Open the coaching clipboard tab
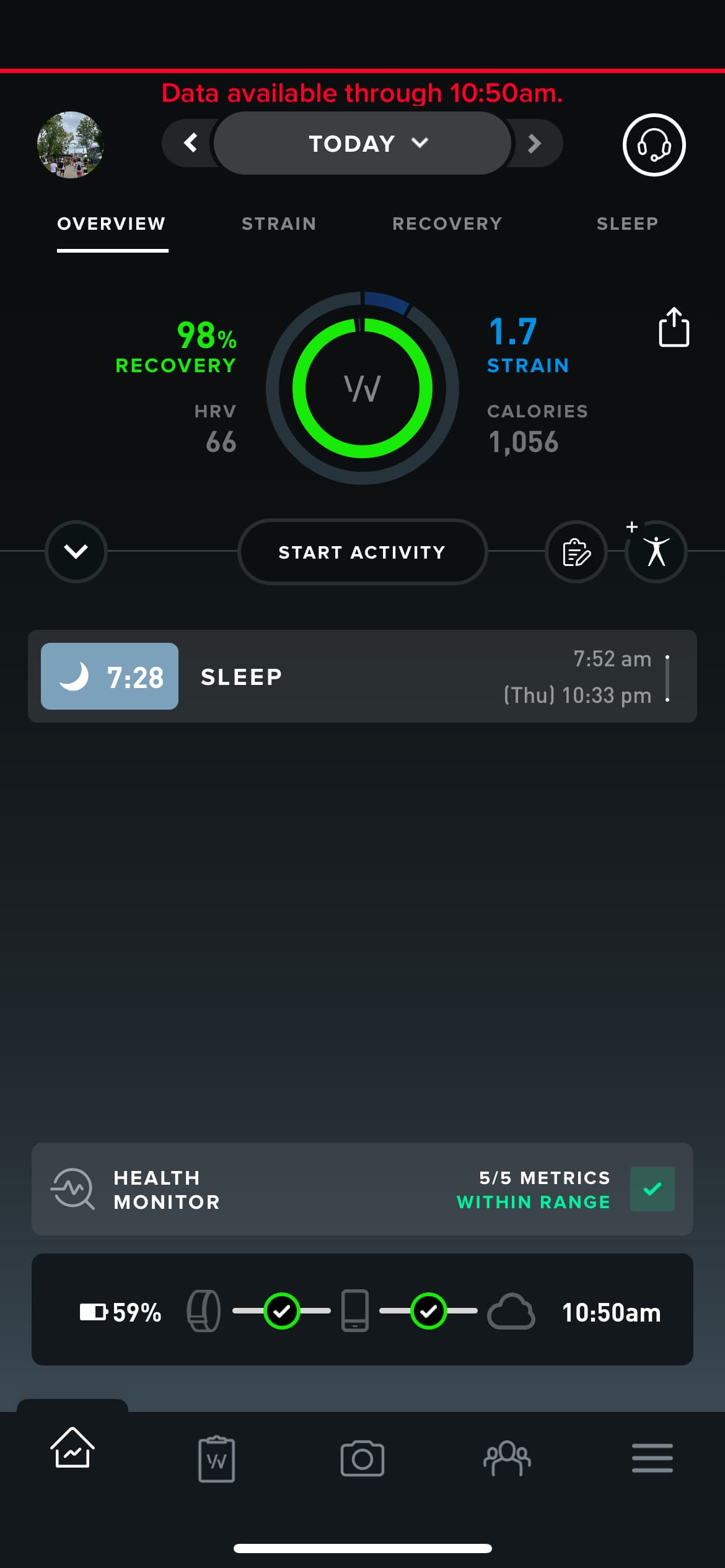 tap(216, 1459)
